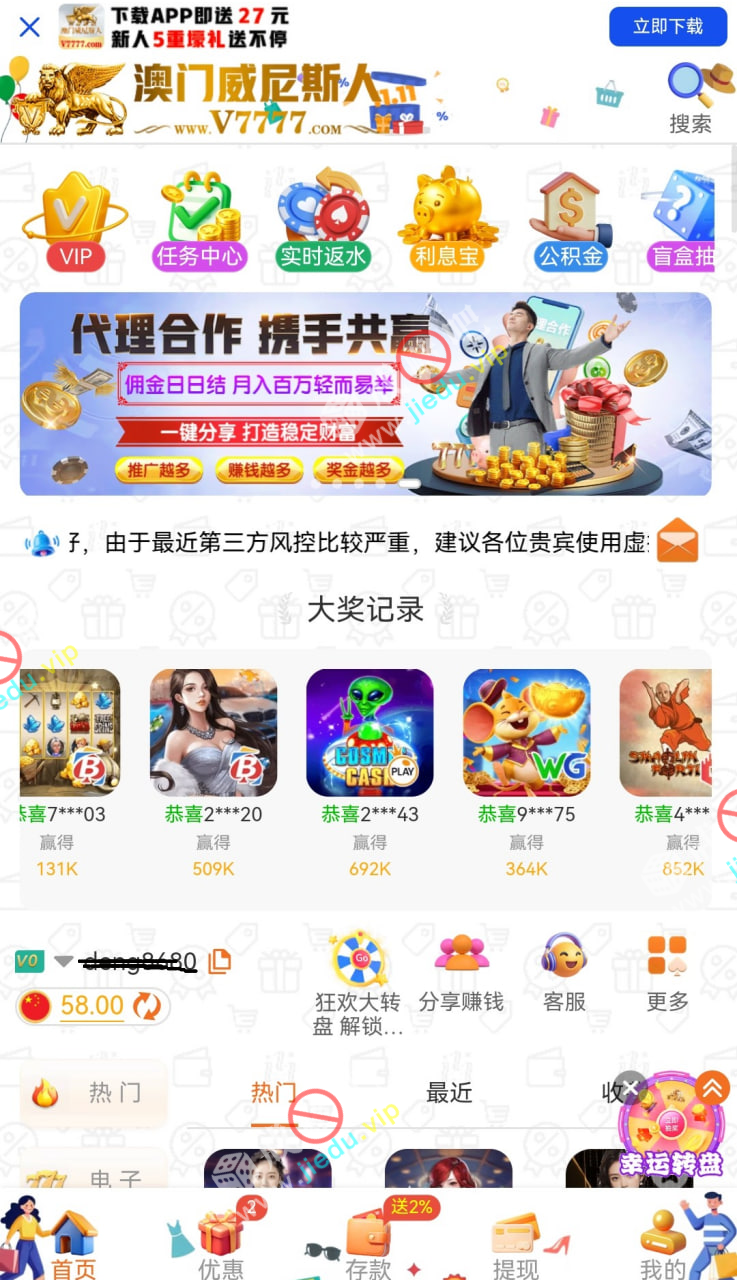Refresh the 58.00 balance
Viewport: 737px width, 1280px height.
point(147,1006)
